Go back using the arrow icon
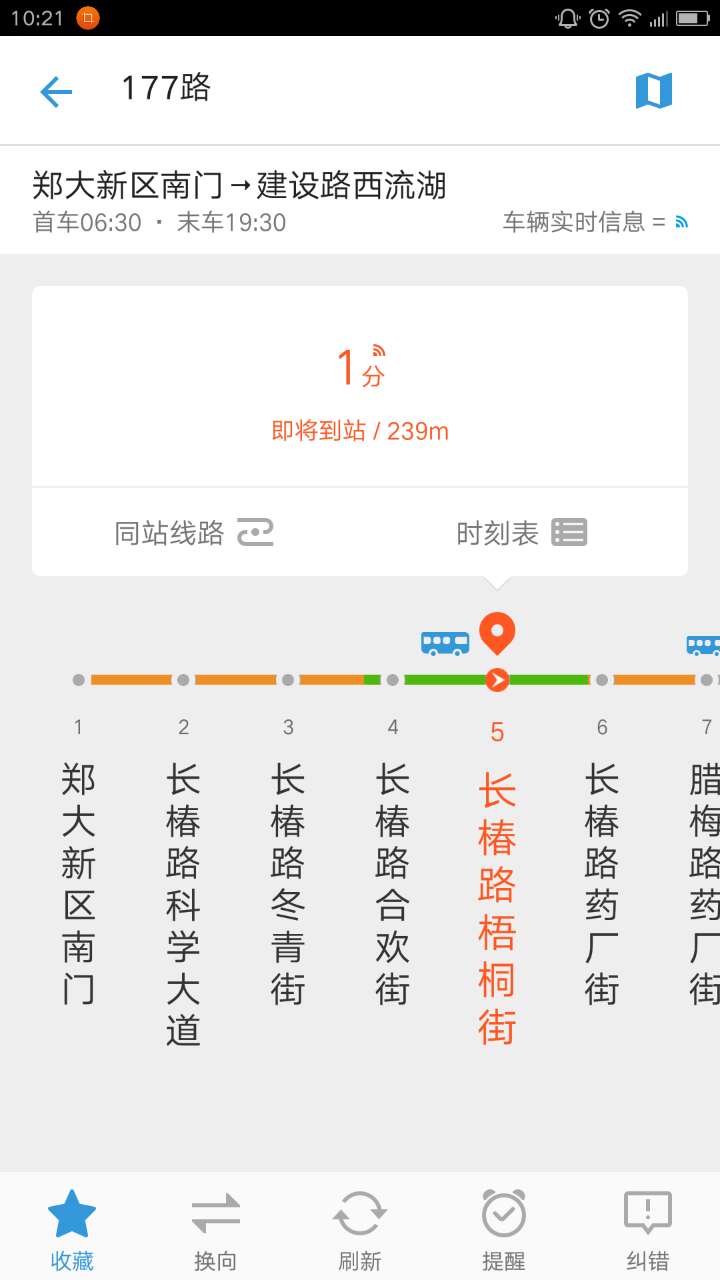The image size is (720, 1280). (x=56, y=92)
